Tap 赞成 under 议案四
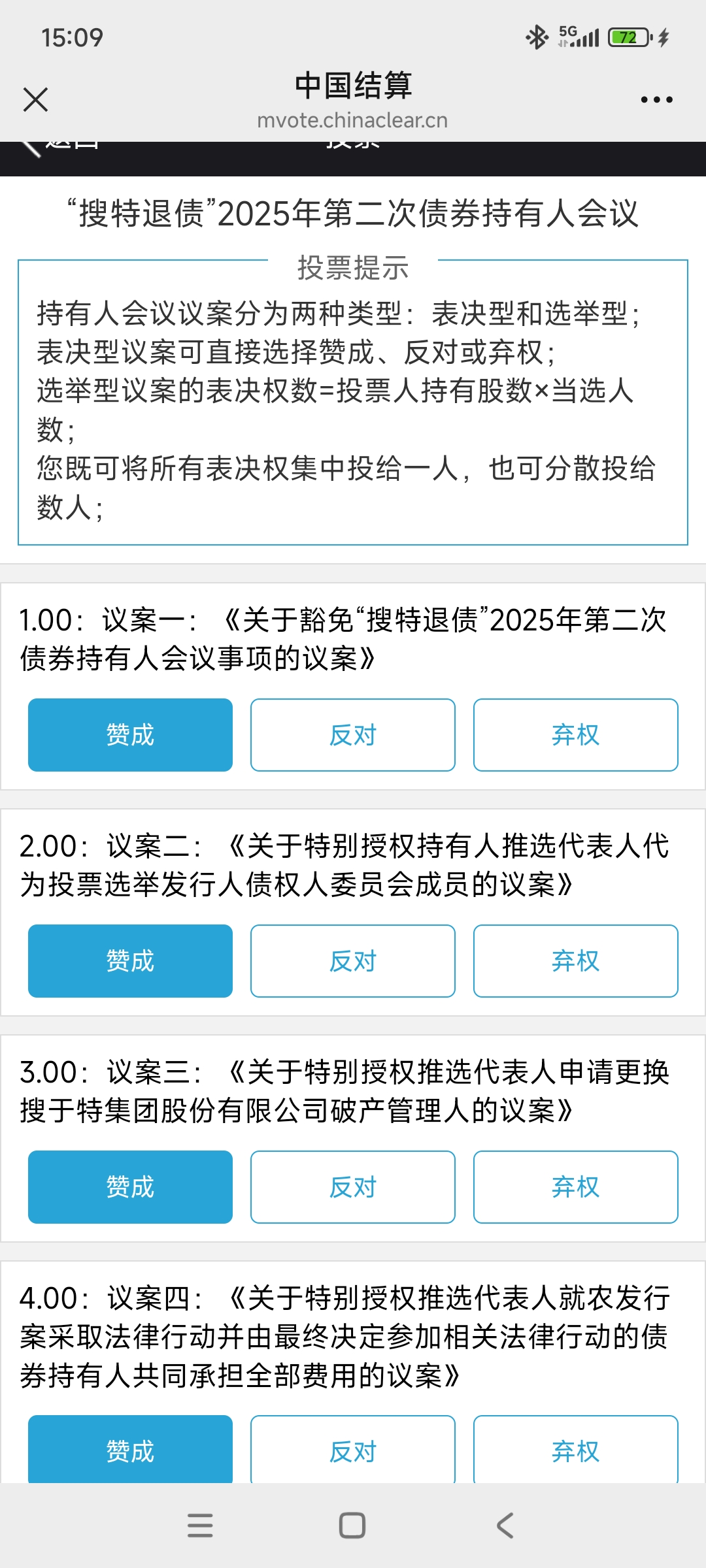Image resolution: width=706 pixels, height=1568 pixels. click(x=130, y=1450)
